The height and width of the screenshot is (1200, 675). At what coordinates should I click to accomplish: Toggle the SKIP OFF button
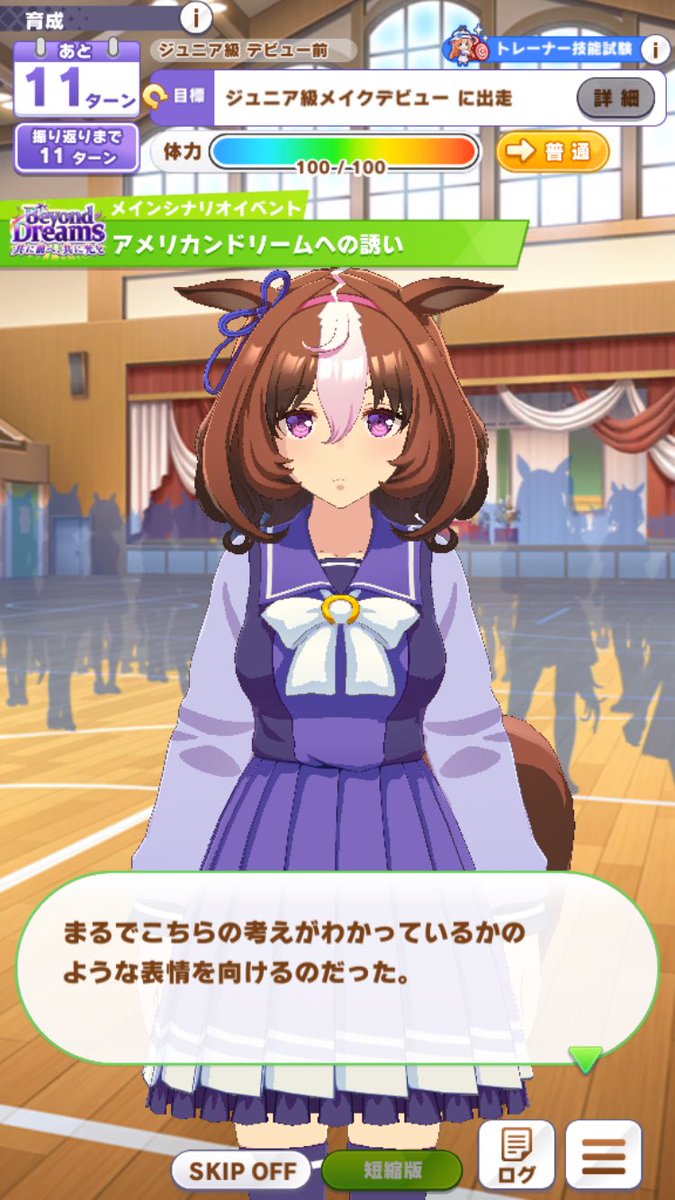pyautogui.click(x=243, y=1169)
